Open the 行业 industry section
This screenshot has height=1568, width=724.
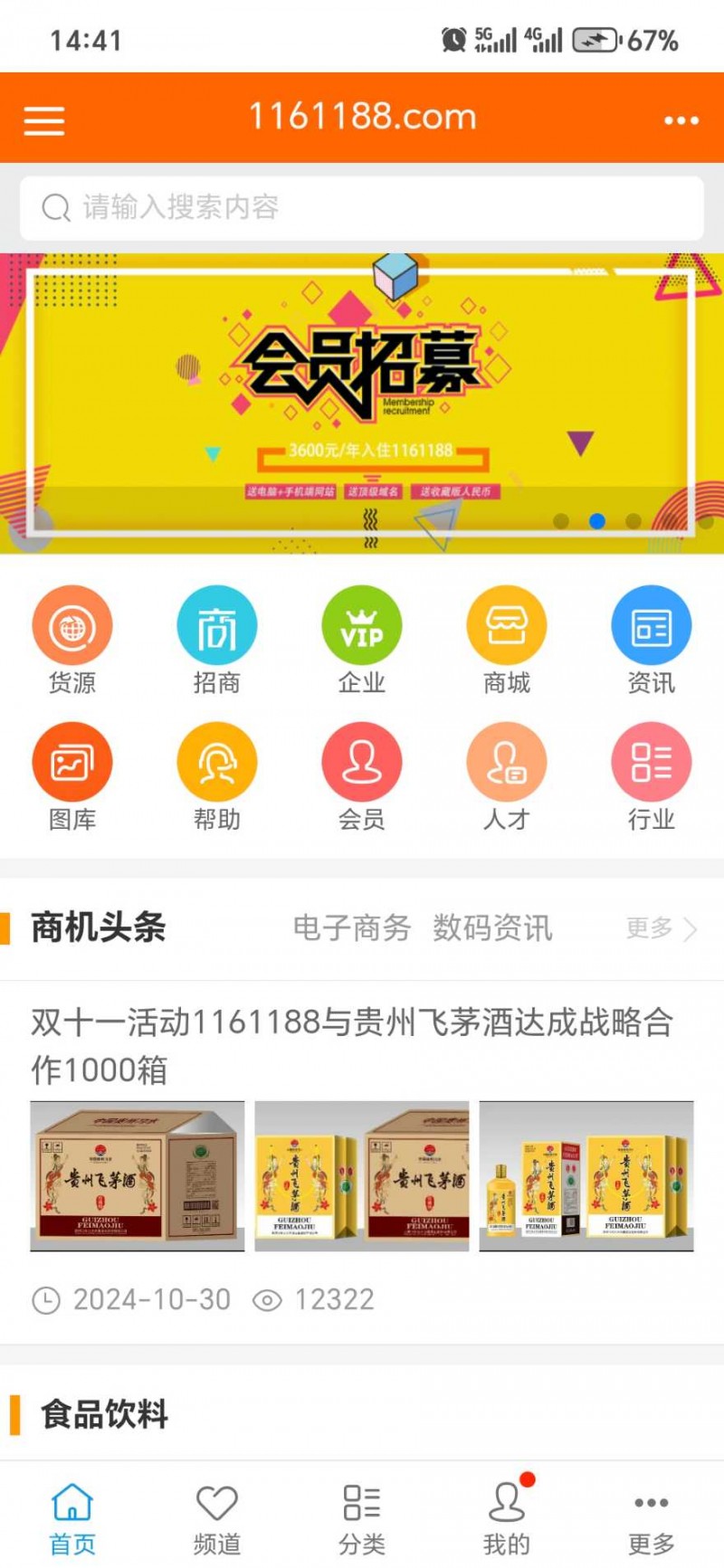pyautogui.click(x=651, y=776)
